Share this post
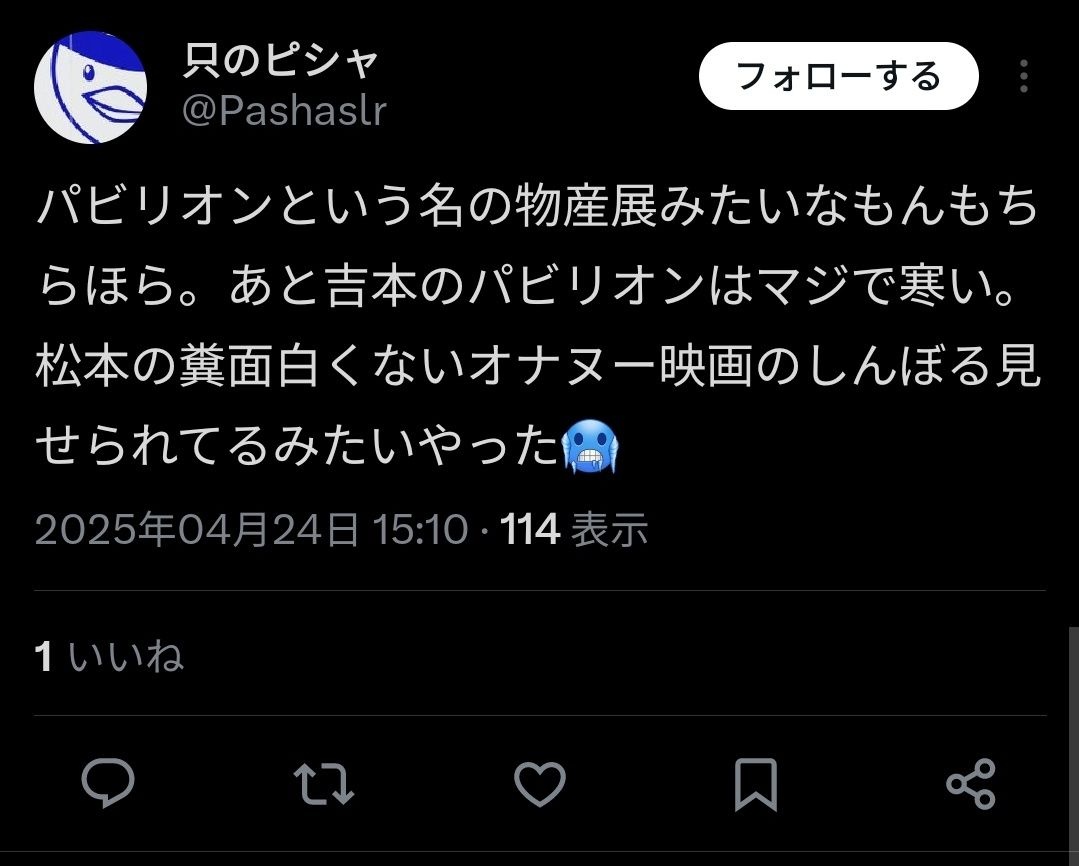The height and width of the screenshot is (866, 1079). pos(970,782)
